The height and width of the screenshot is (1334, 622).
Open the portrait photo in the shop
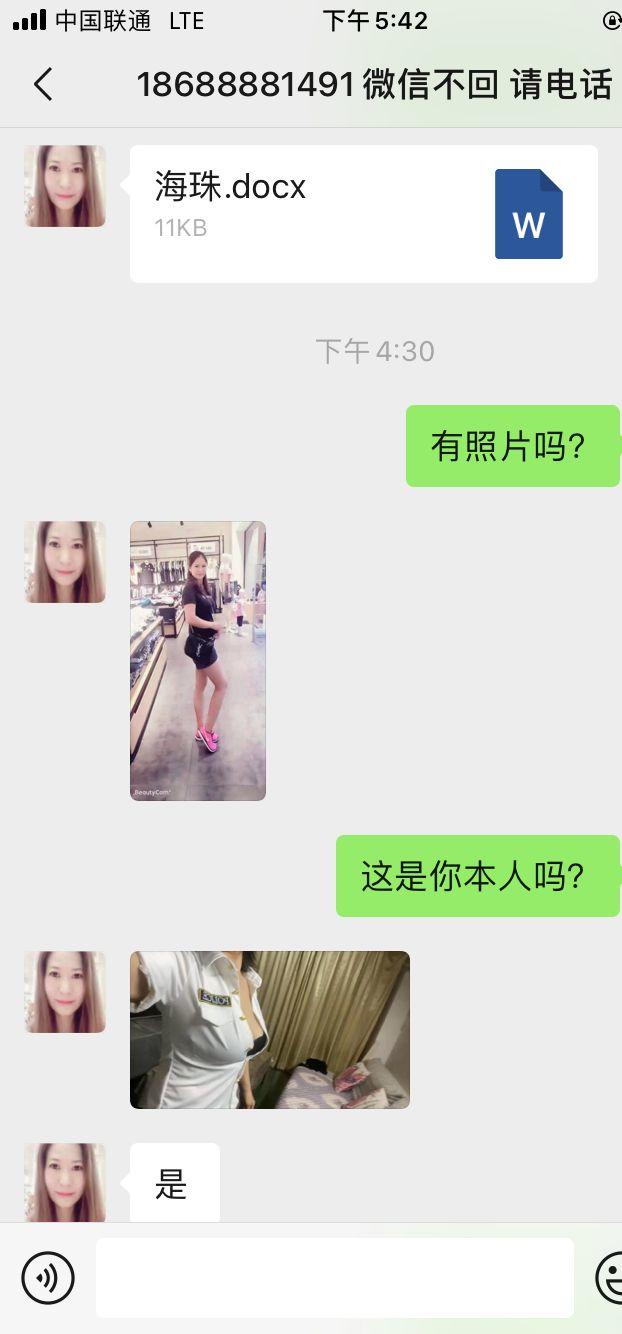click(x=198, y=660)
